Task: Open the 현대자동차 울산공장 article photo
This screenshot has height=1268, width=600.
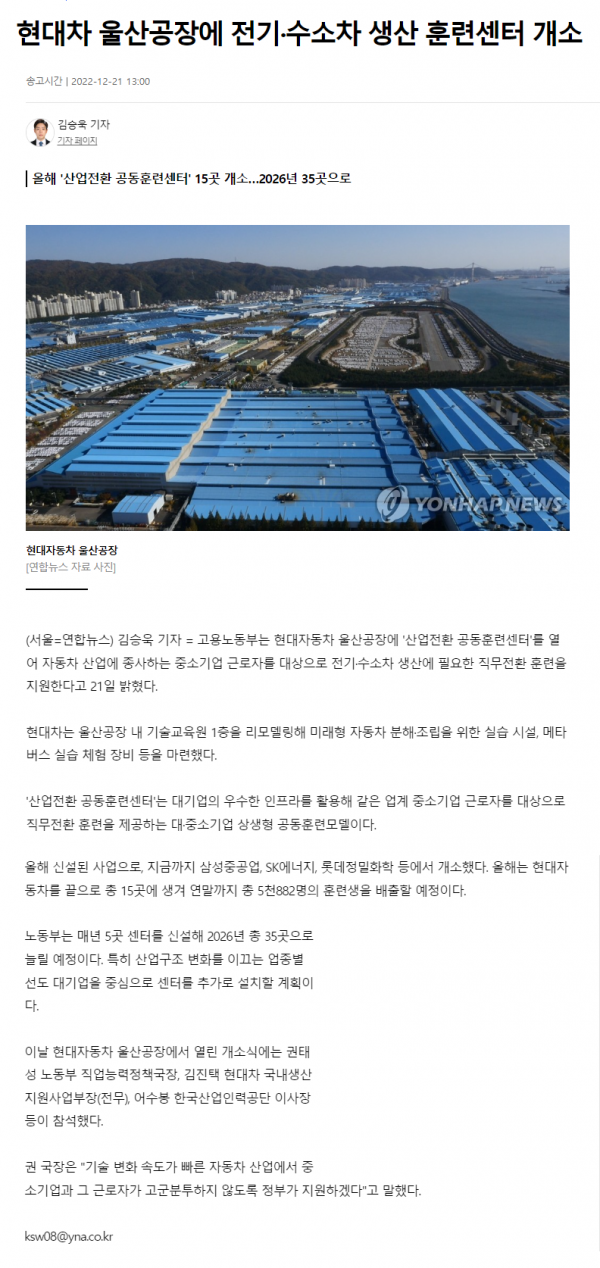Action: point(297,377)
